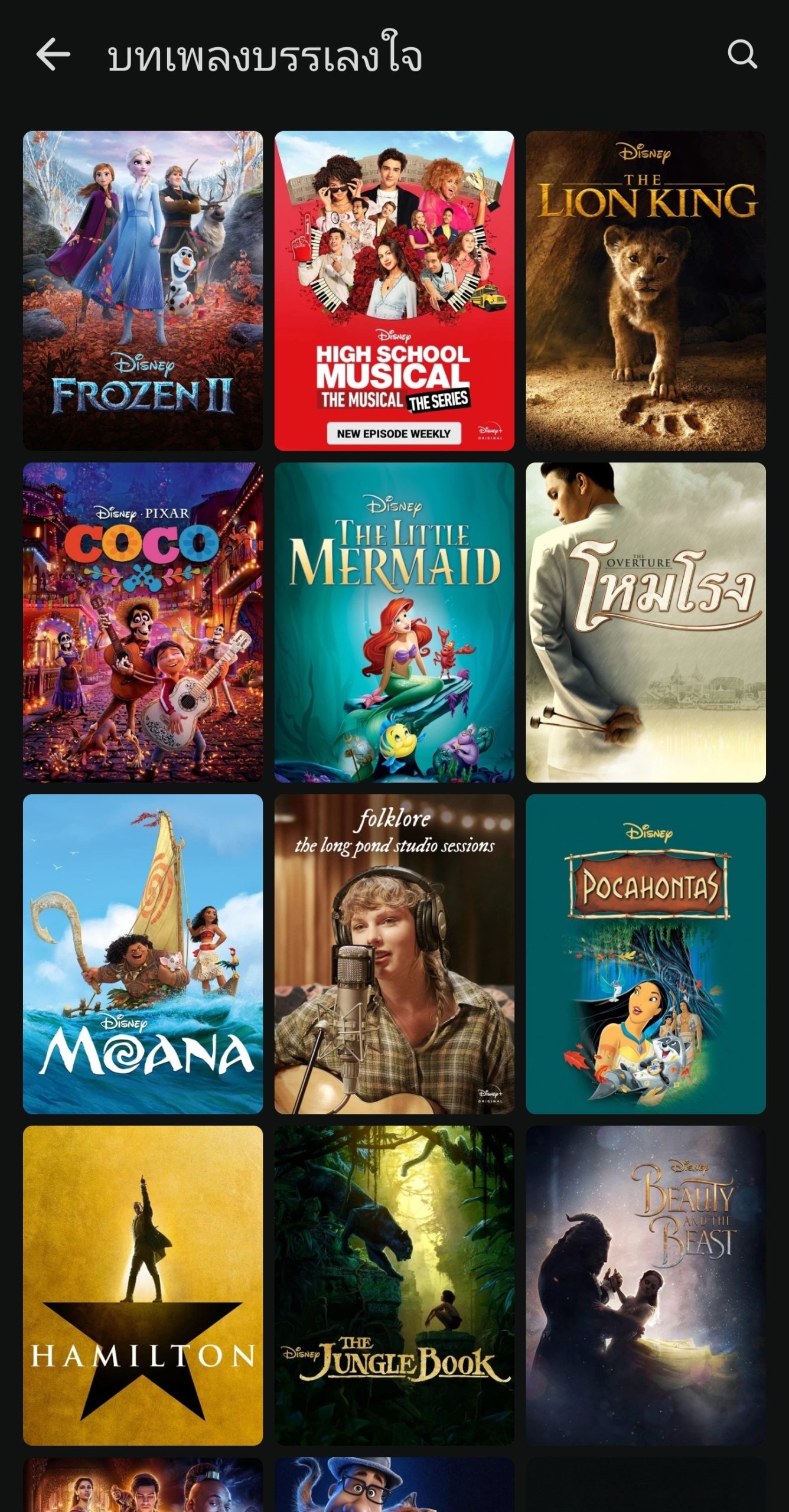Open Hamilton
Viewport: 789px width, 1512px height.
tap(143, 1285)
